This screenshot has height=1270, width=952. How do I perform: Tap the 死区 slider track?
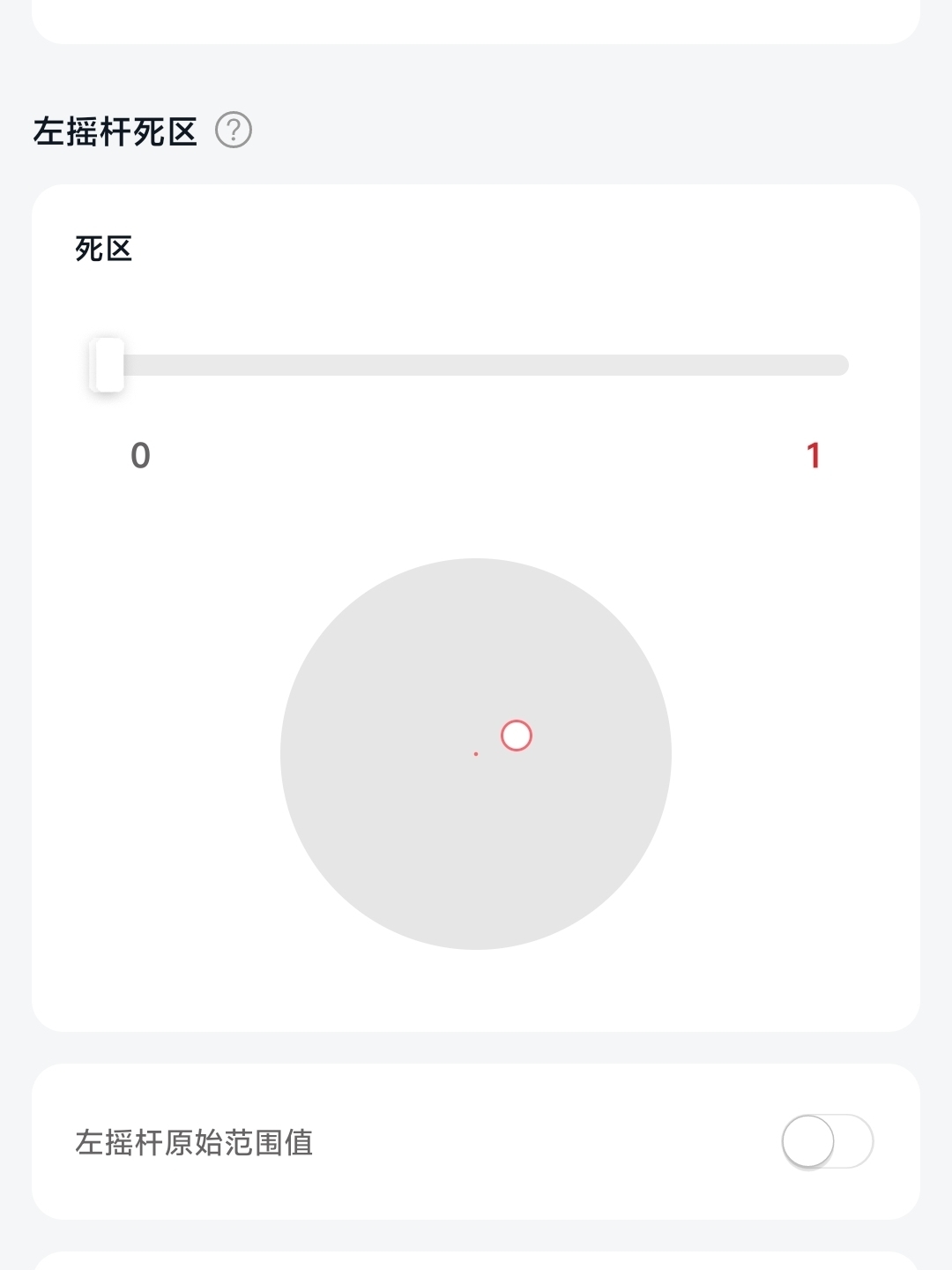[x=469, y=365]
